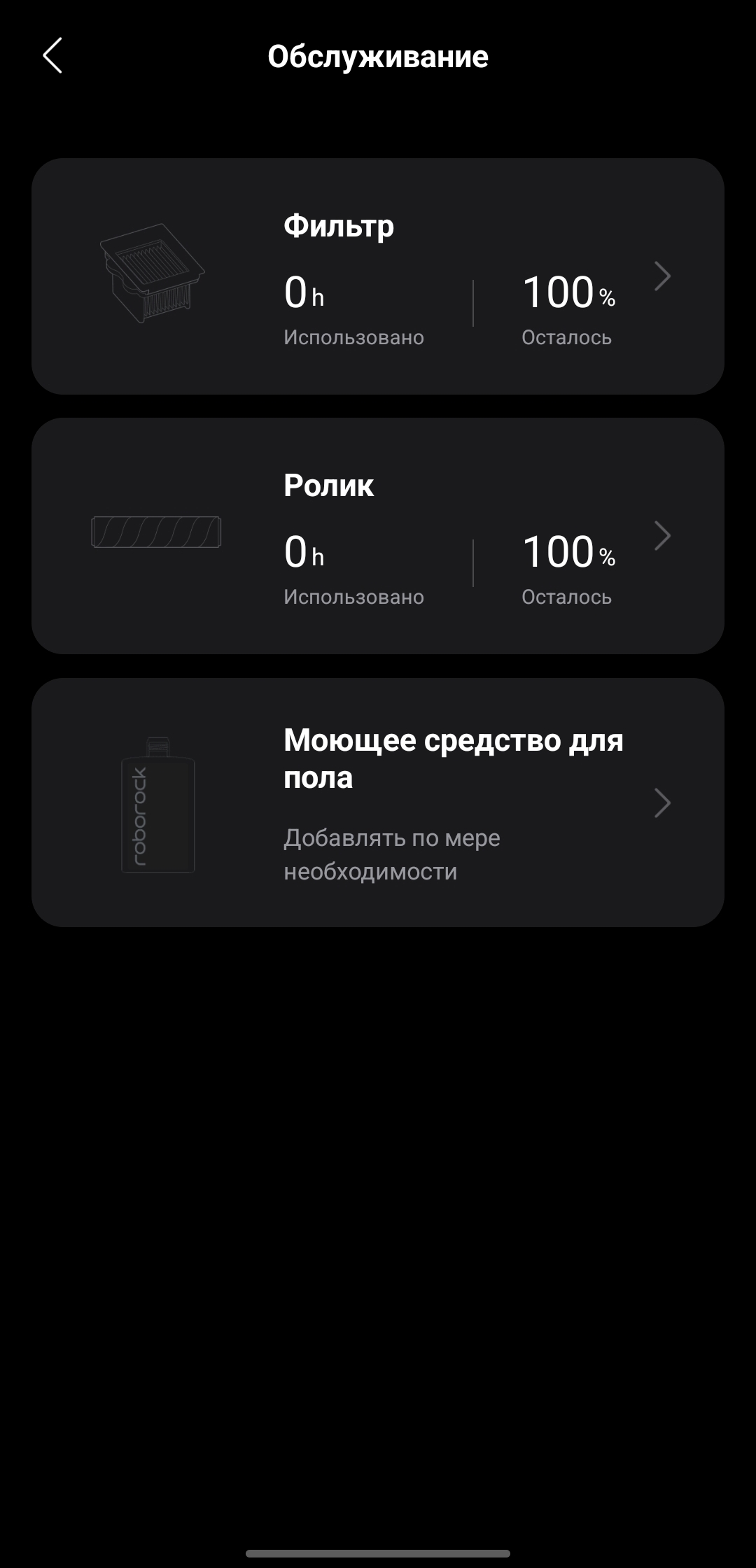756x1568 pixels.
Task: Open the Ролик maintenance details
Action: tap(378, 536)
